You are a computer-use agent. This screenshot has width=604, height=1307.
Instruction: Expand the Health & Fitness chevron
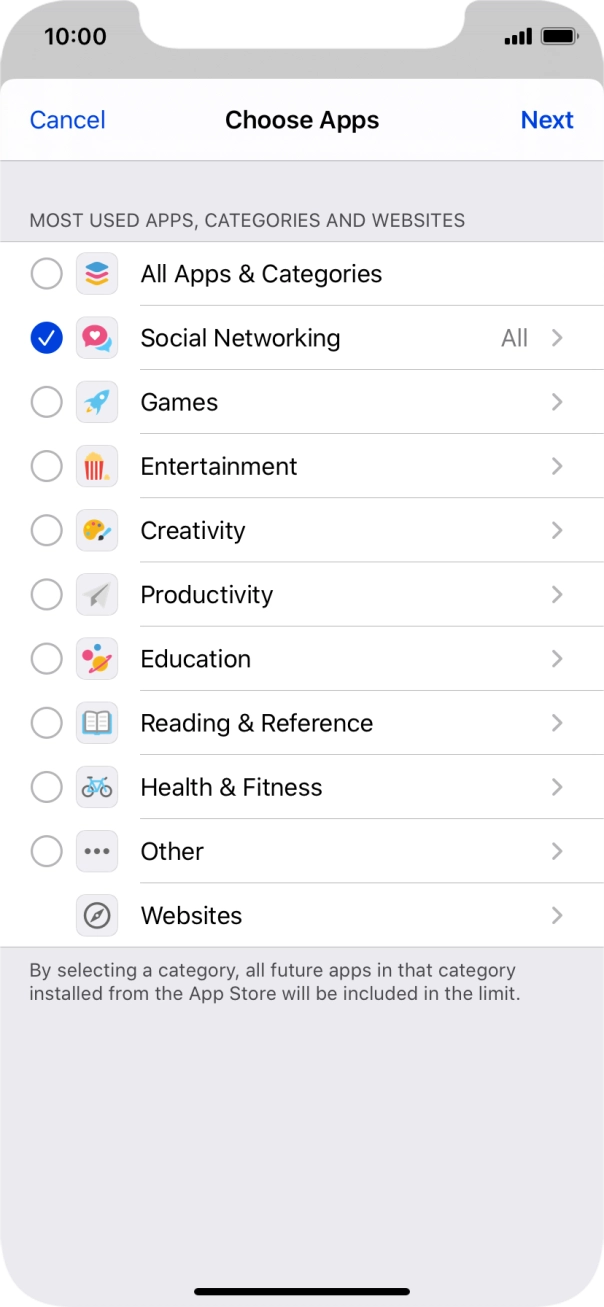point(557,787)
